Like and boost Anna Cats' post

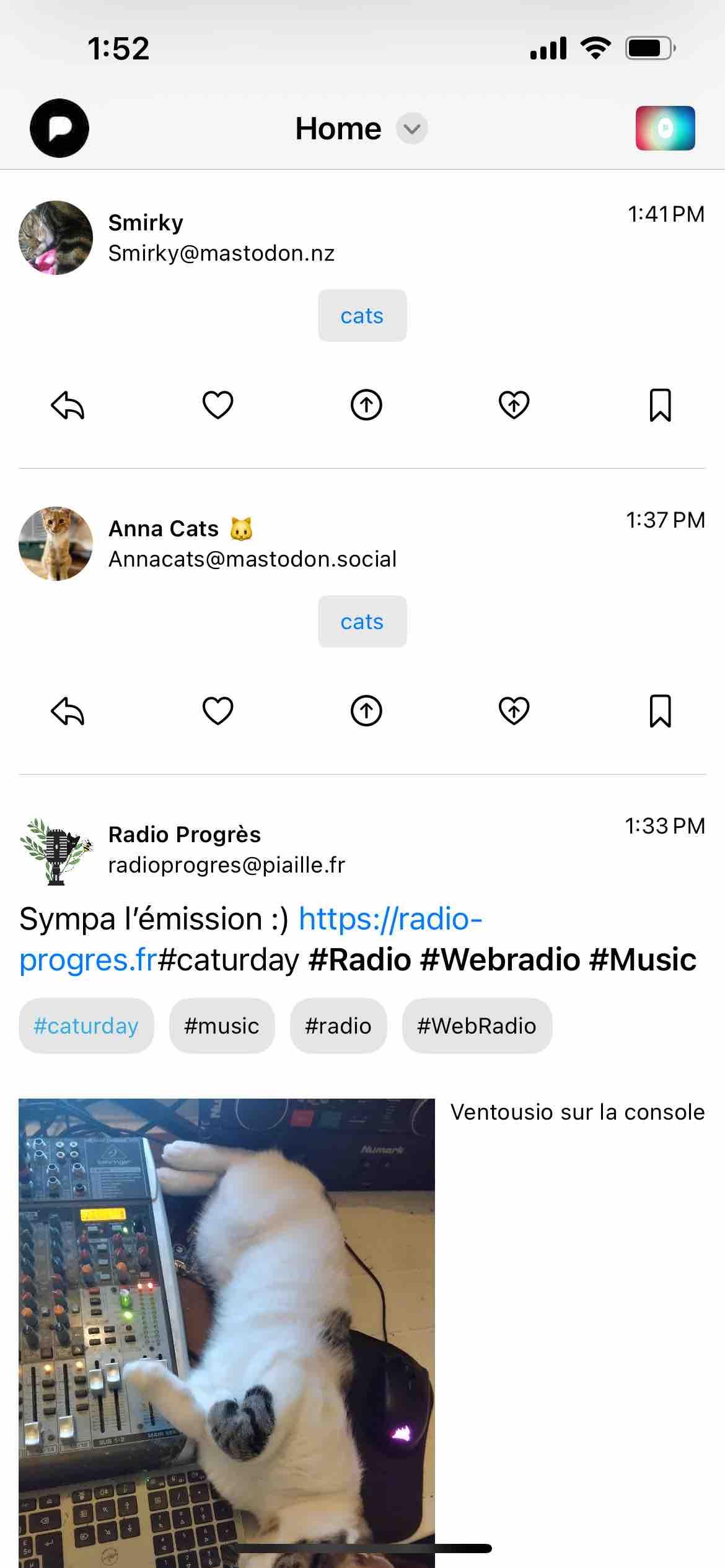(514, 710)
